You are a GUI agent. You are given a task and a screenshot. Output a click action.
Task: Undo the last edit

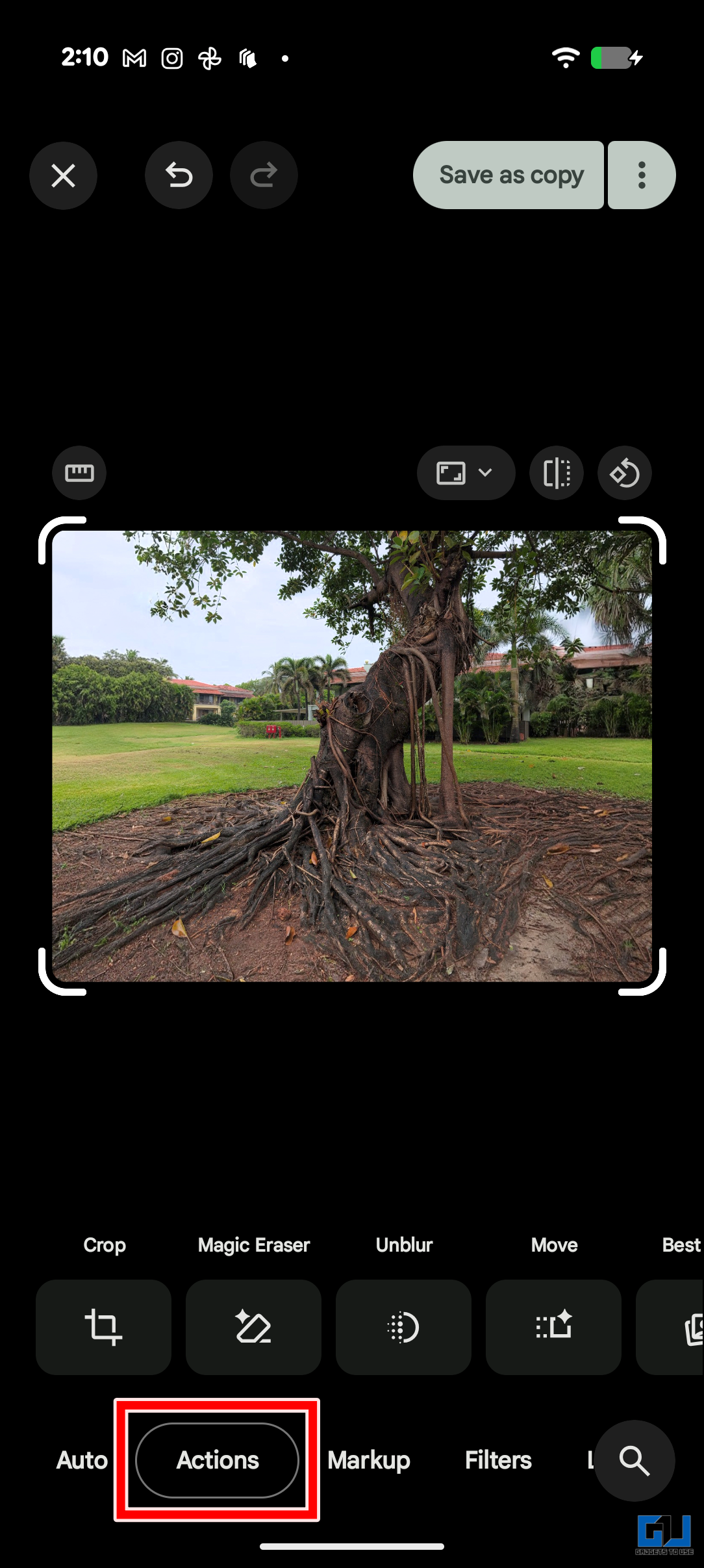click(x=179, y=175)
